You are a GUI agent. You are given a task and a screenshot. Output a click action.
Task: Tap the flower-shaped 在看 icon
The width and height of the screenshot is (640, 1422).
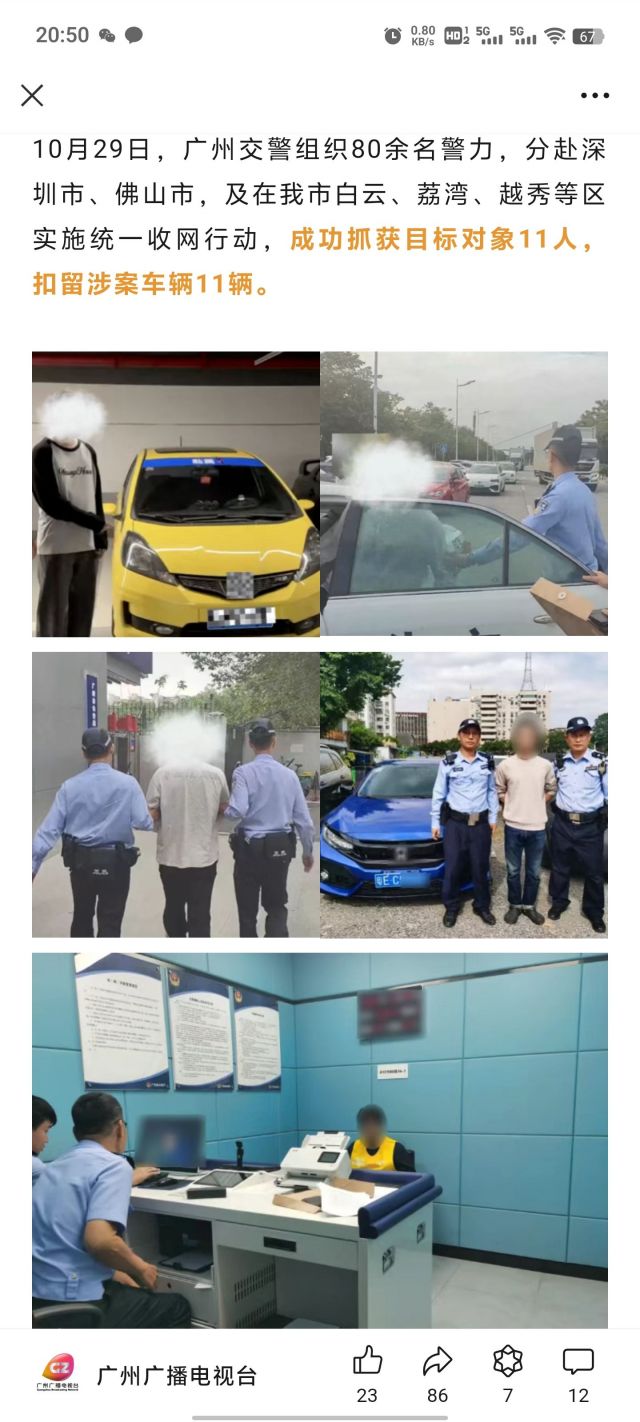point(507,1361)
